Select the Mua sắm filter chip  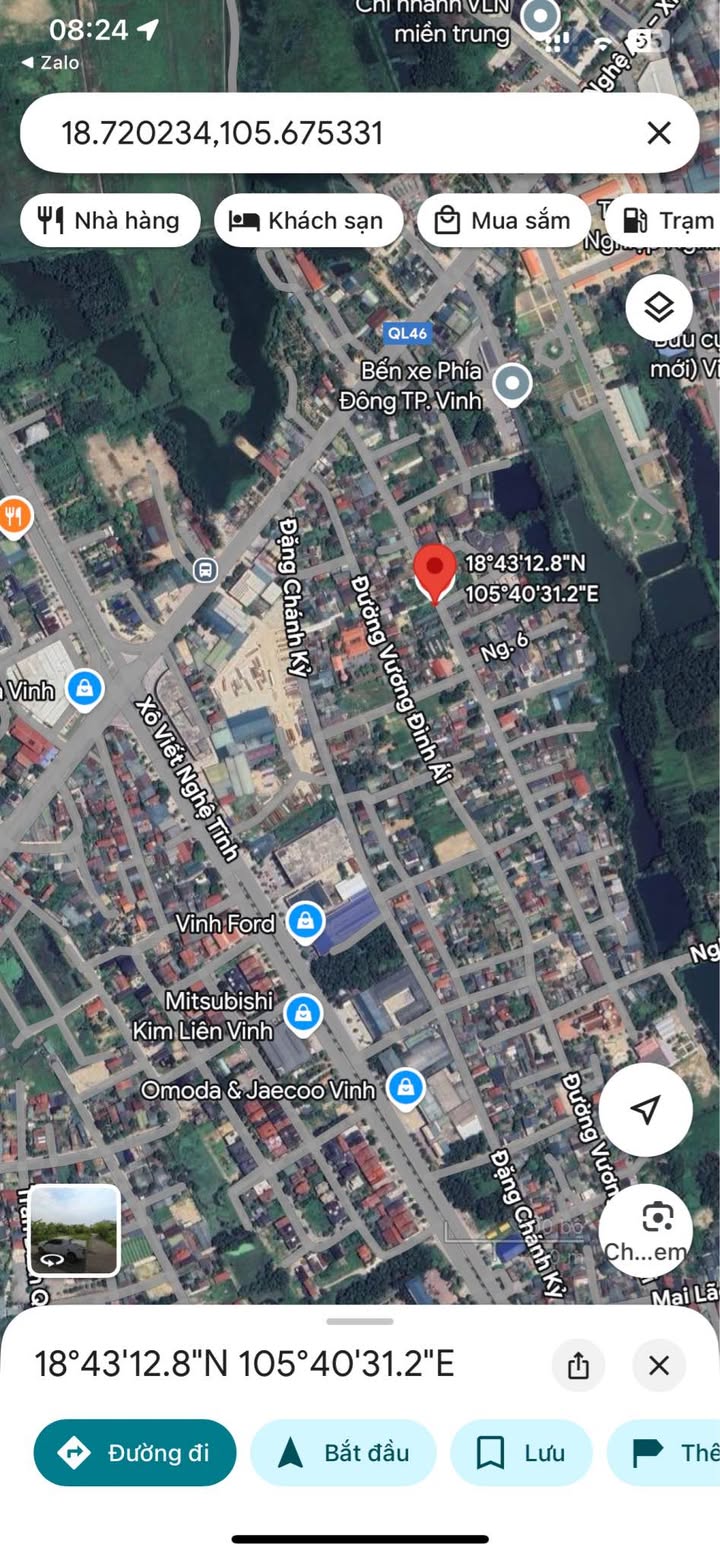pos(503,221)
